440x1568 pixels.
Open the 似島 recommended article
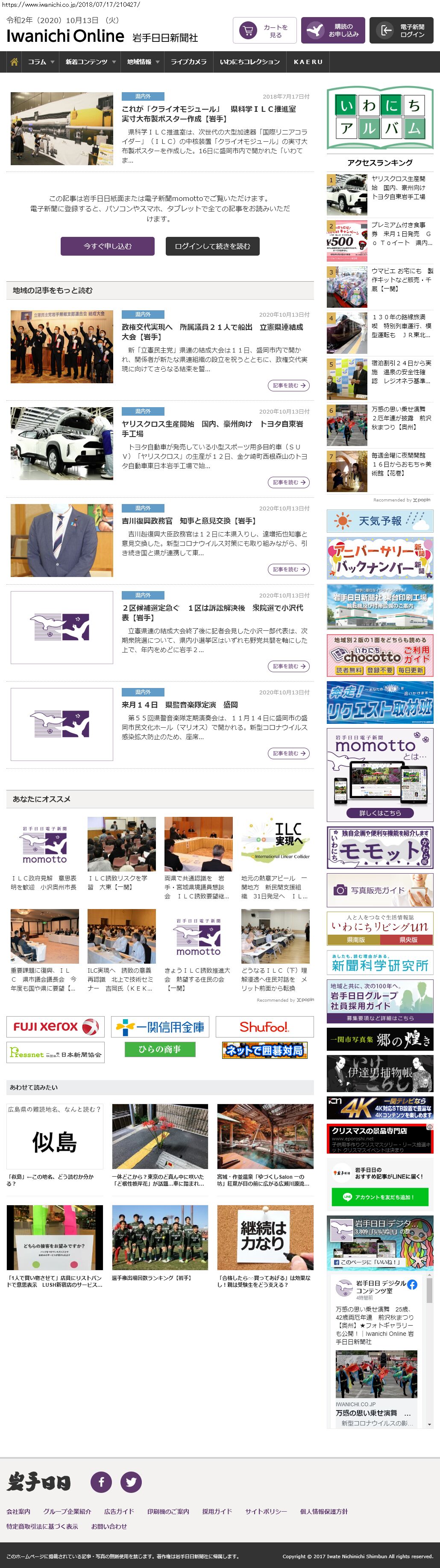point(55,1142)
